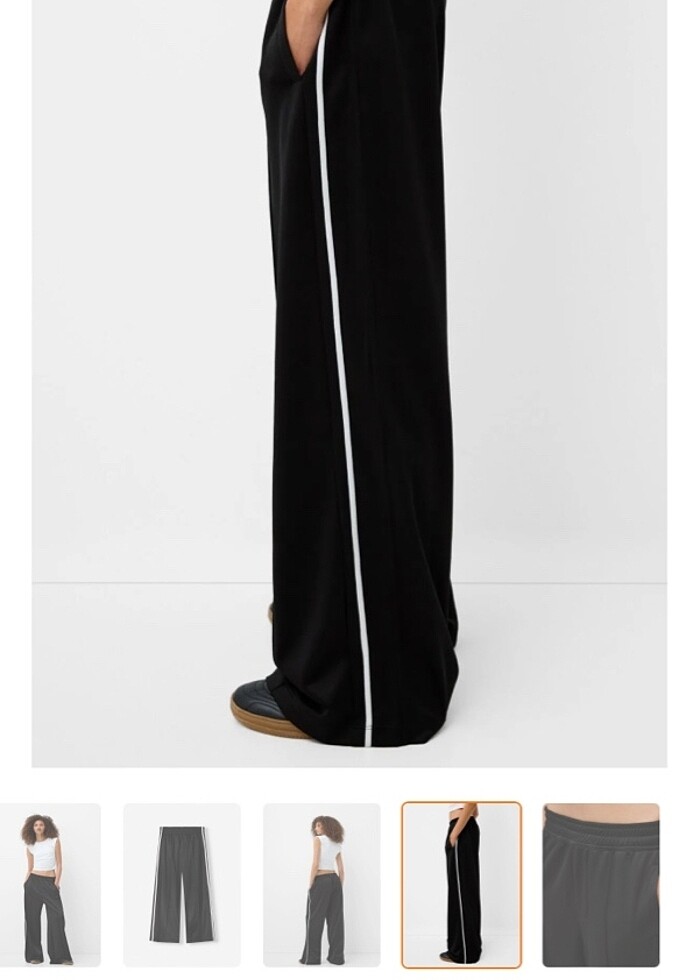This screenshot has width=700, height=980.
Task: Select the highlighted side stripe thumbnail
Action: coord(461,885)
